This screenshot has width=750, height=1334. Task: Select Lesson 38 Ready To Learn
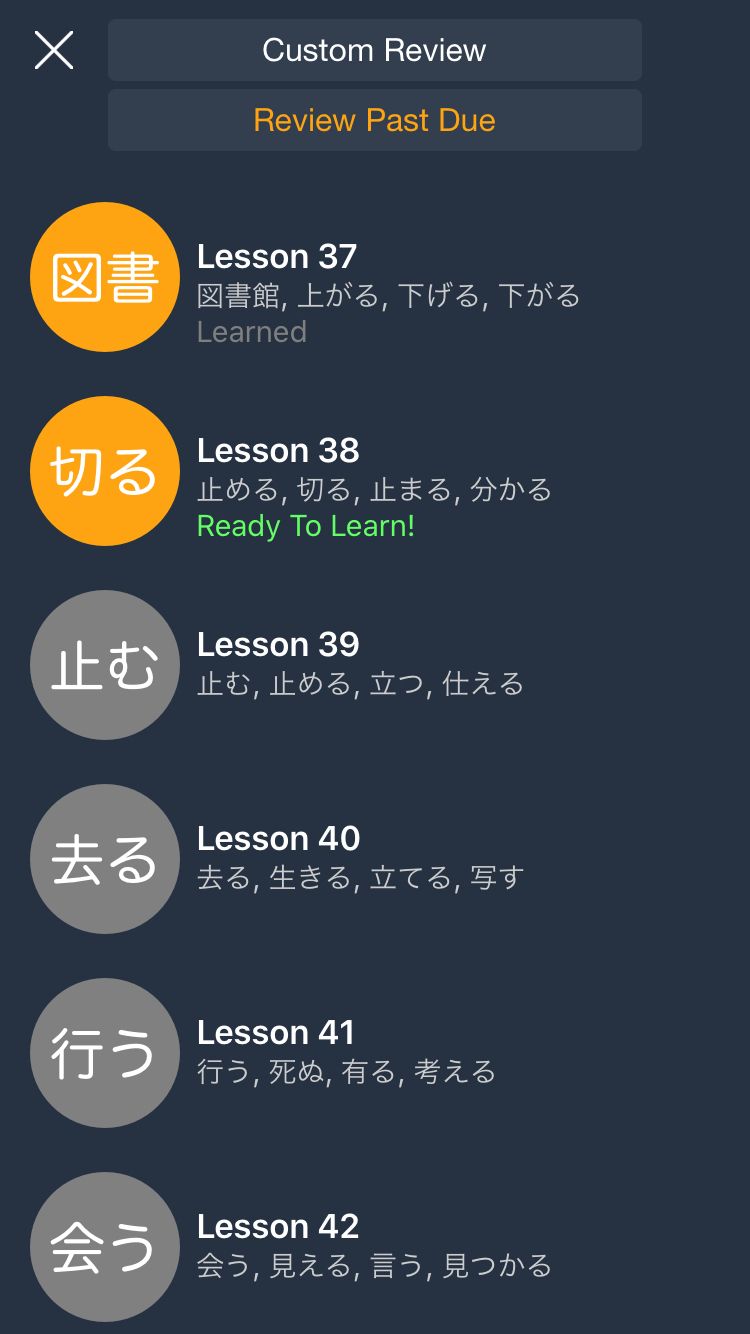click(375, 471)
